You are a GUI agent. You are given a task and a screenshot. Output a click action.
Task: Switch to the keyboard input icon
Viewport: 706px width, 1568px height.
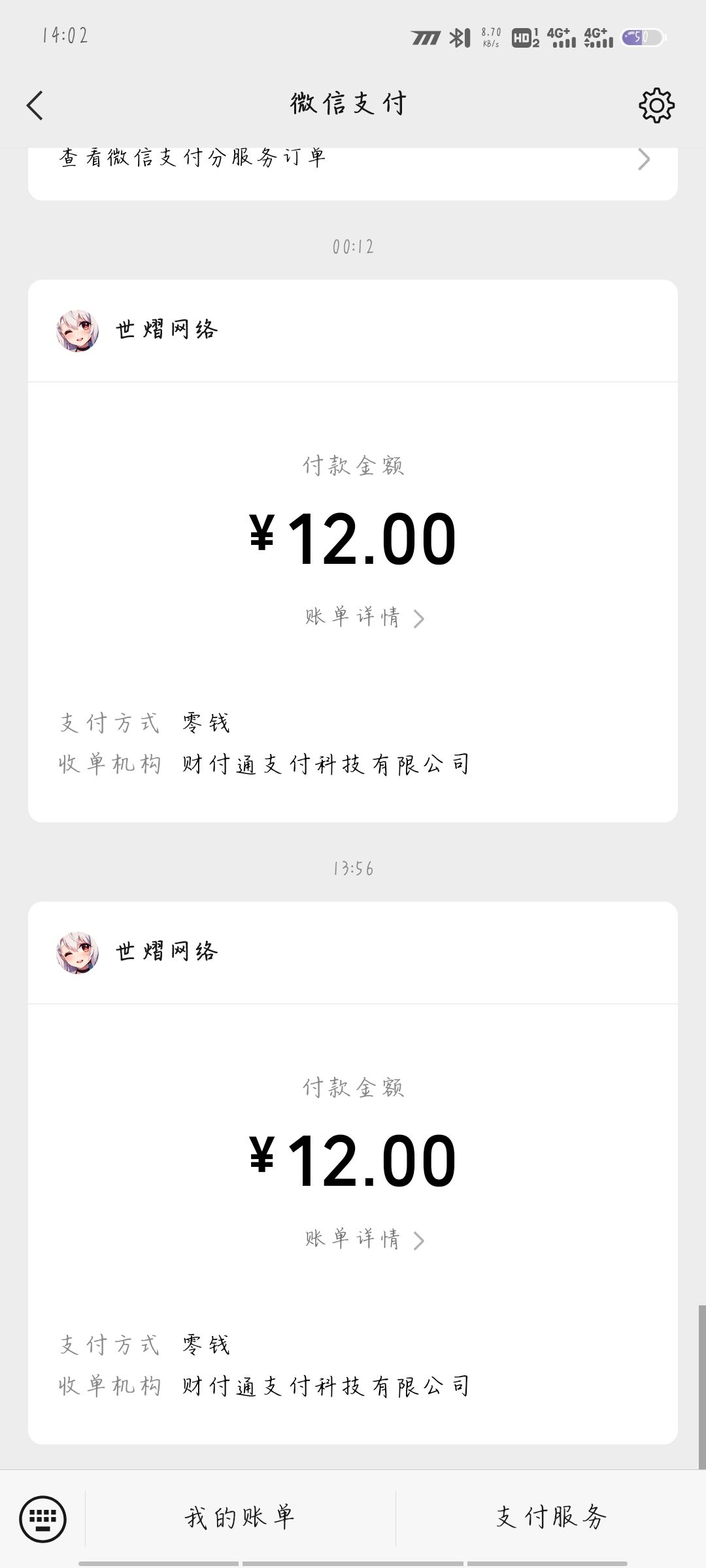tap(43, 1518)
